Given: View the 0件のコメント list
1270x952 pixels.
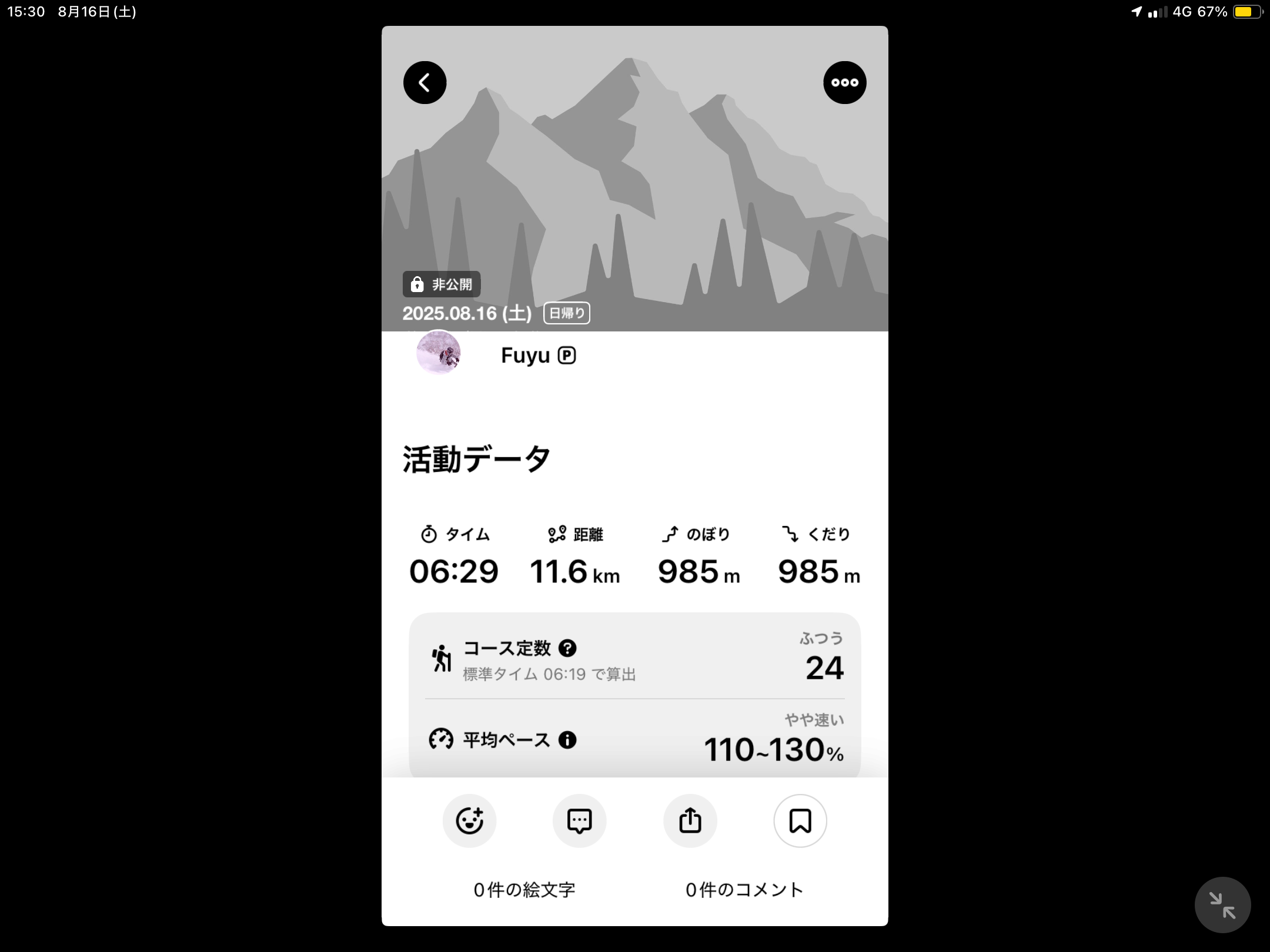Looking at the screenshot, I should (x=744, y=890).
